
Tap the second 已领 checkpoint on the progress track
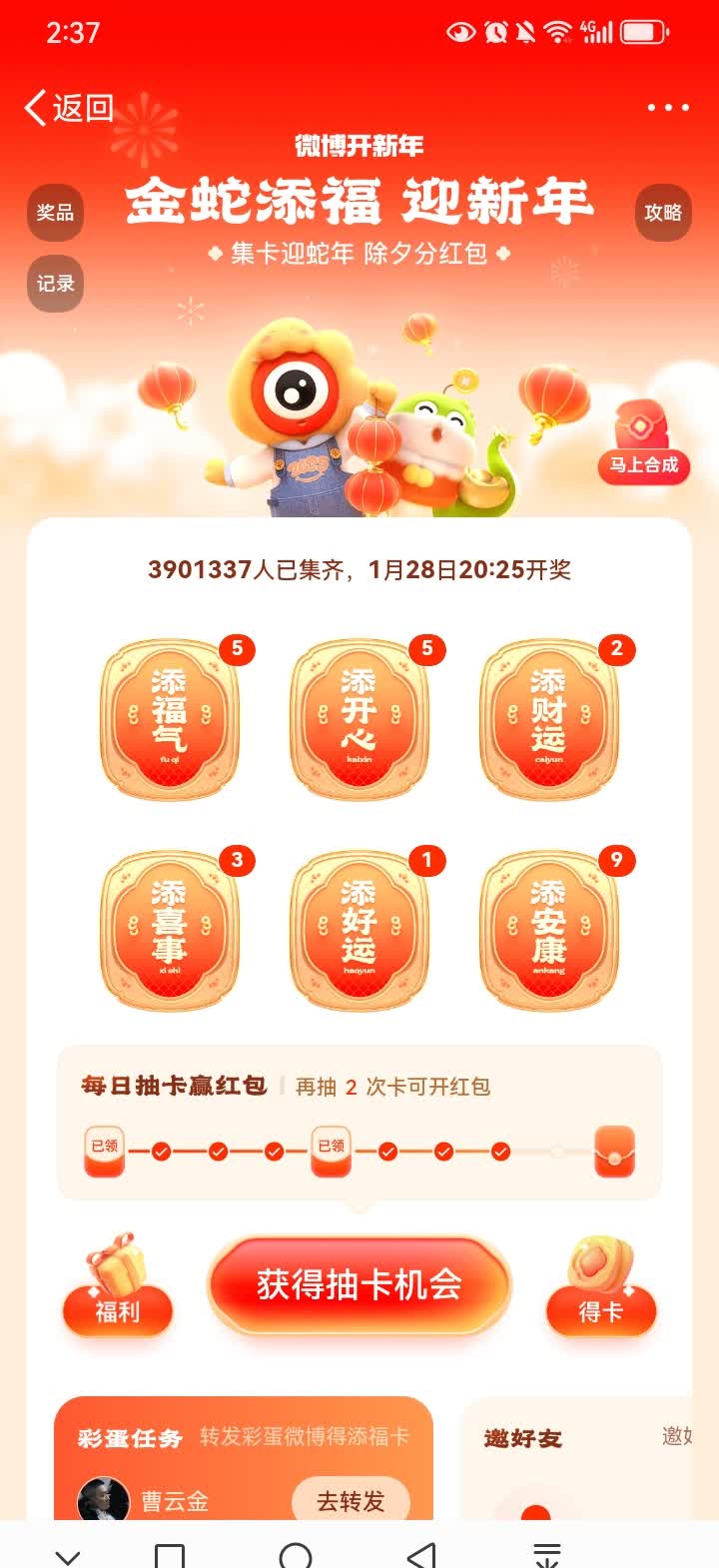(x=331, y=1149)
